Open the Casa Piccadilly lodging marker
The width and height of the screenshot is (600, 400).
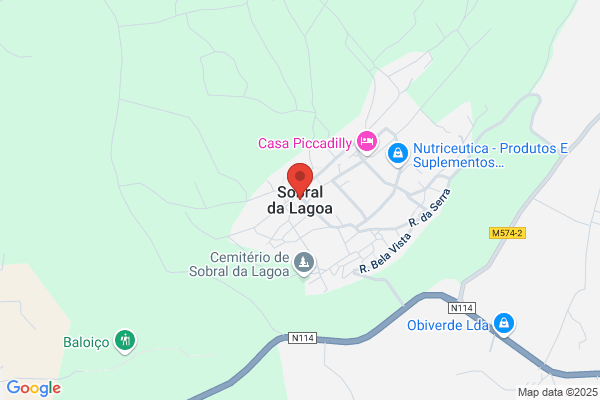pyautogui.click(x=367, y=142)
